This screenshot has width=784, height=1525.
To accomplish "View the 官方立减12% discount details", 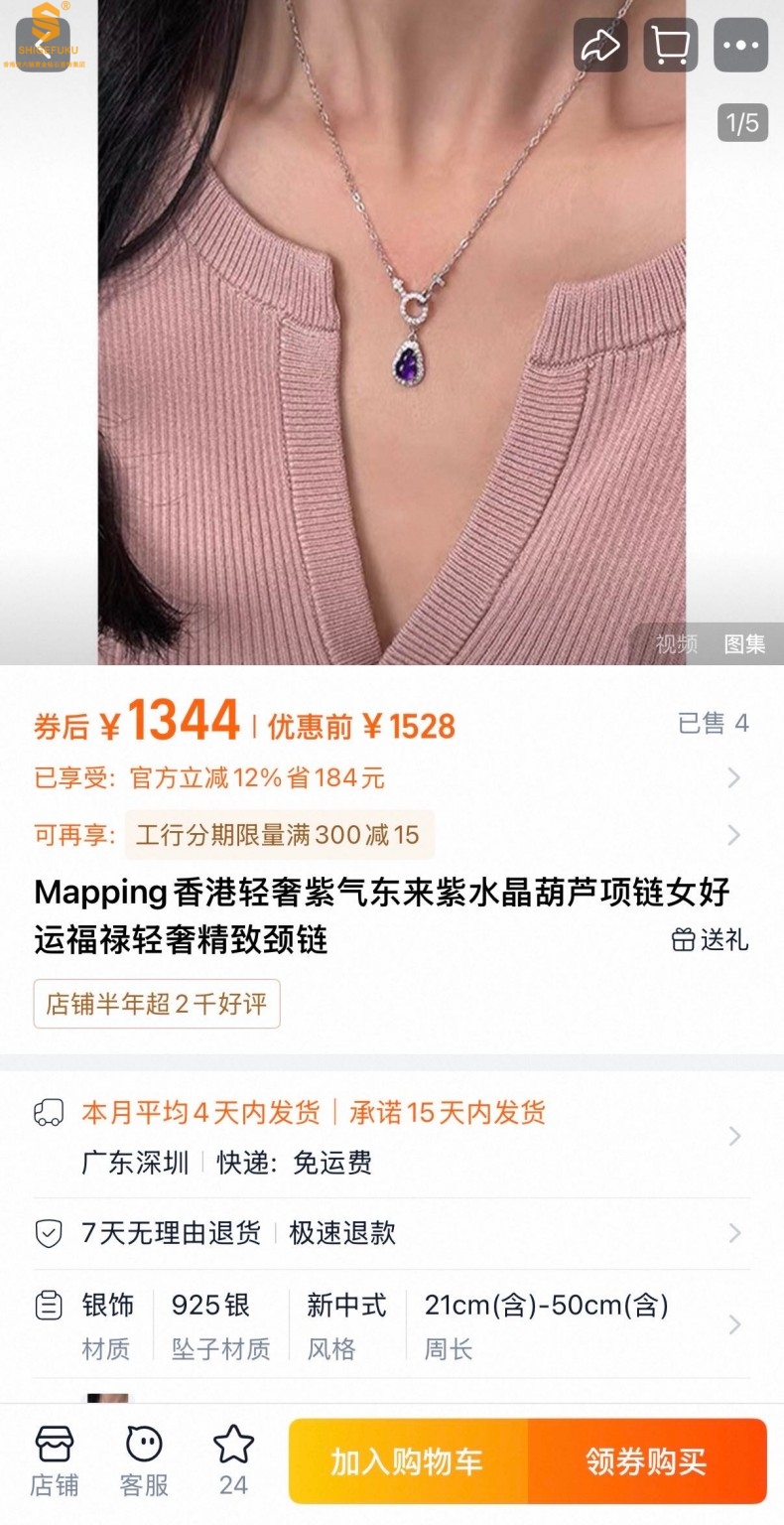I will pyautogui.click(x=391, y=777).
